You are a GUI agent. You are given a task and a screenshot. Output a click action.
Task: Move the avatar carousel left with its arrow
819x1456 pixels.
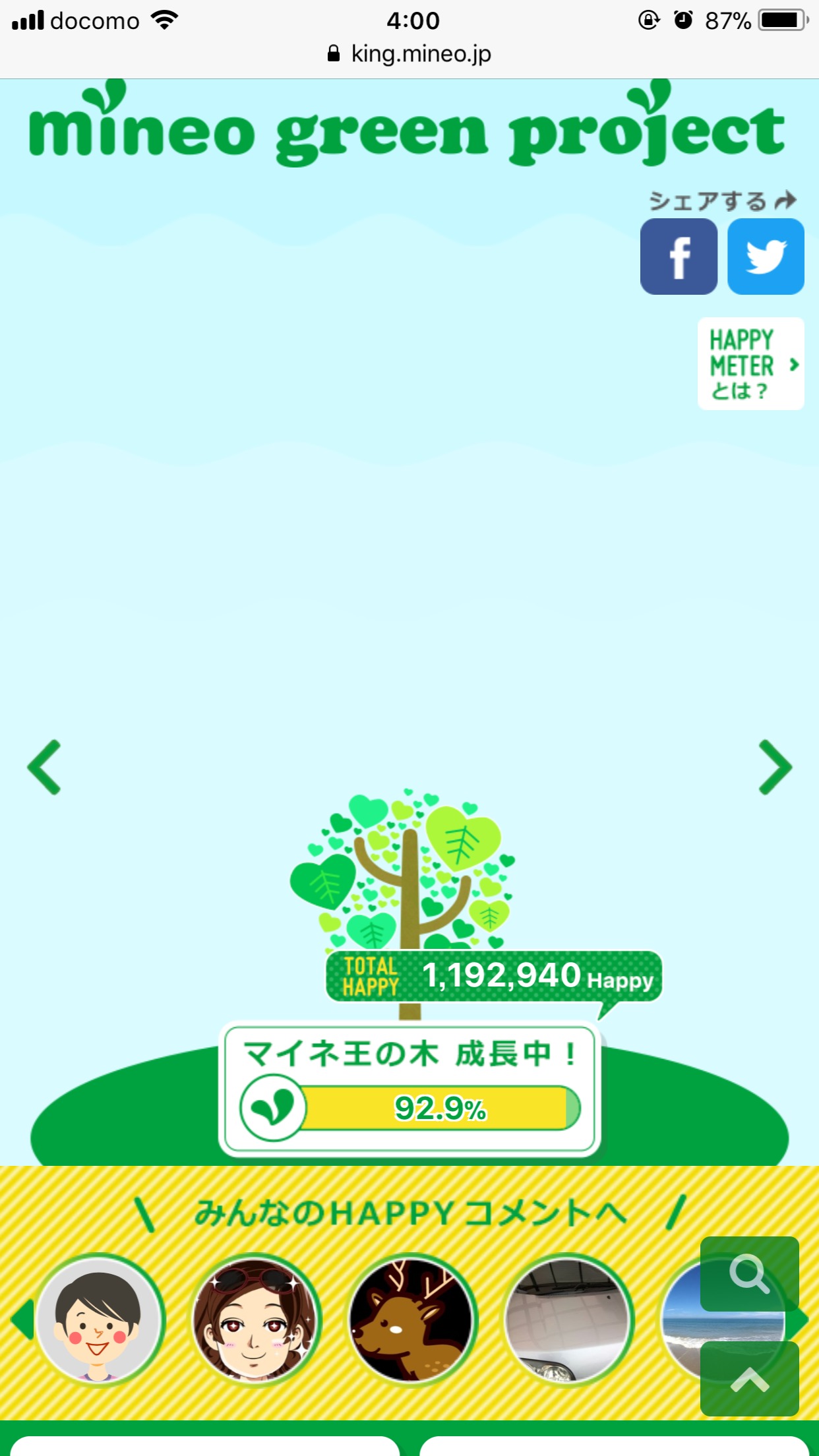(21, 1319)
